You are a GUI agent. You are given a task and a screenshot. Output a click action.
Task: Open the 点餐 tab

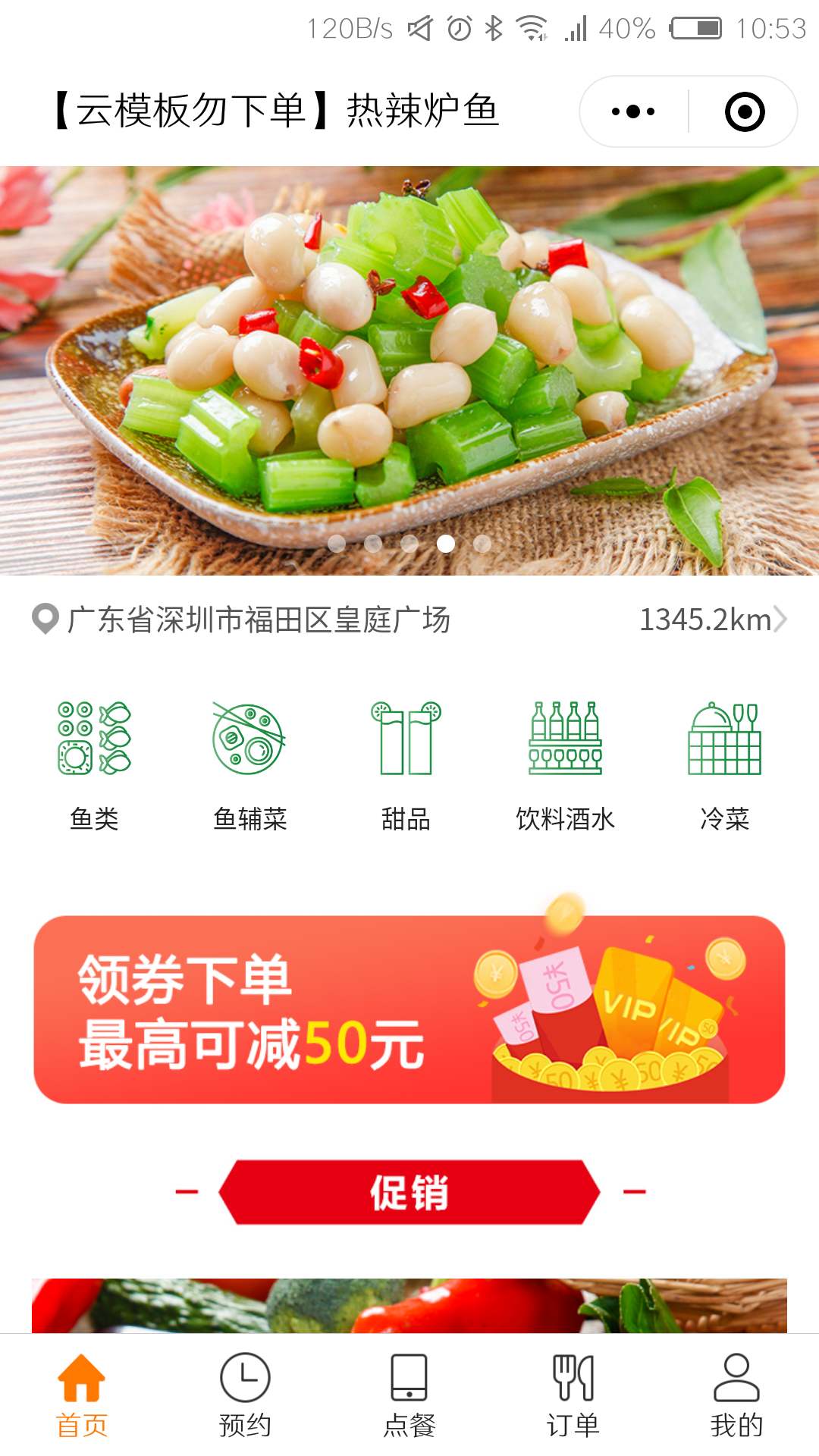[x=409, y=1395]
